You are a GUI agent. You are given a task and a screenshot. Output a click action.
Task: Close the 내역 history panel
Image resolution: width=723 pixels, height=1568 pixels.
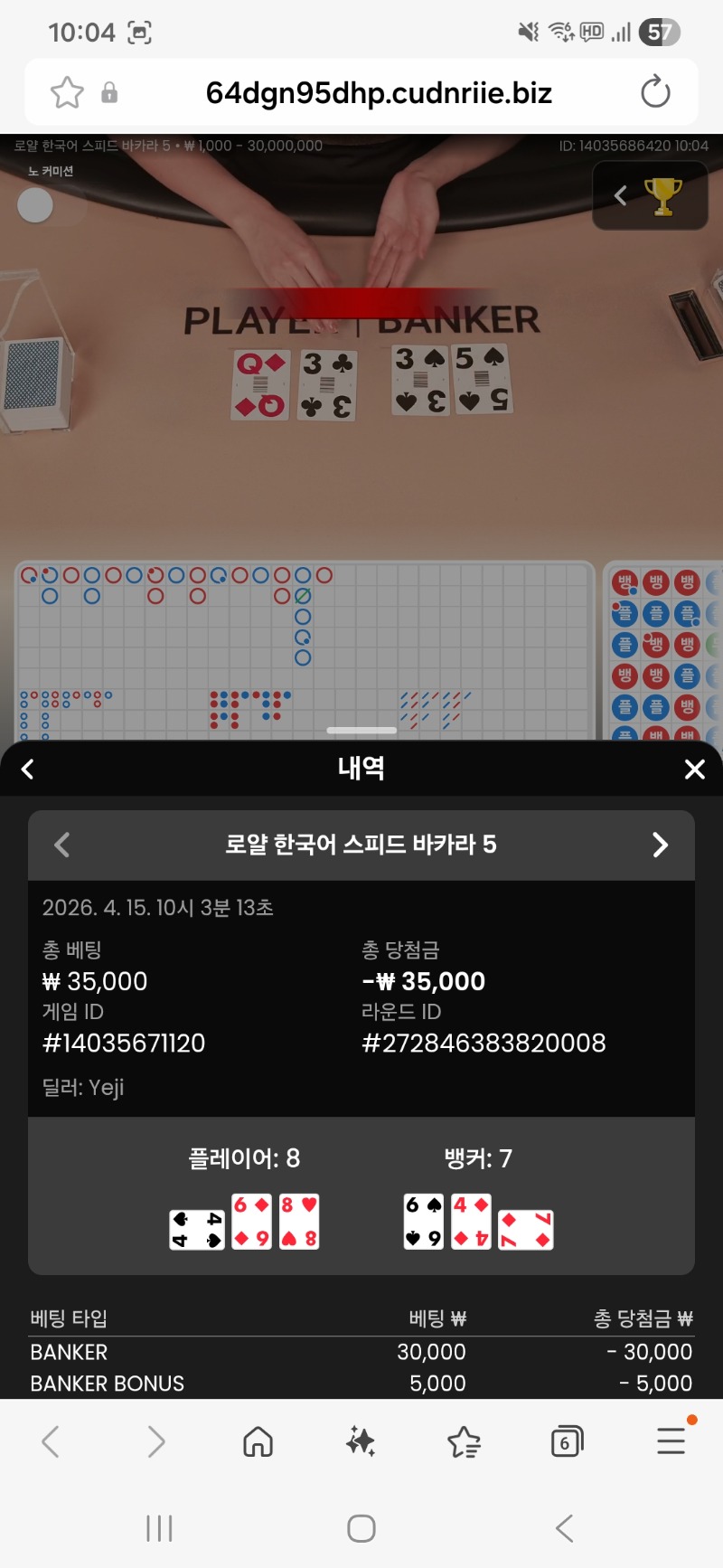[694, 770]
